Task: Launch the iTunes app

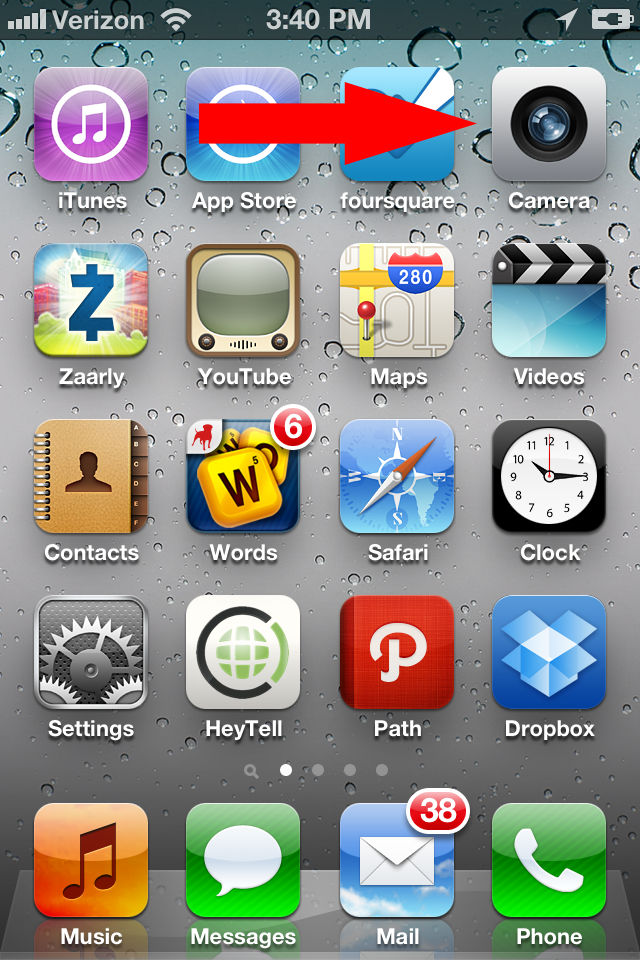Action: 91,125
